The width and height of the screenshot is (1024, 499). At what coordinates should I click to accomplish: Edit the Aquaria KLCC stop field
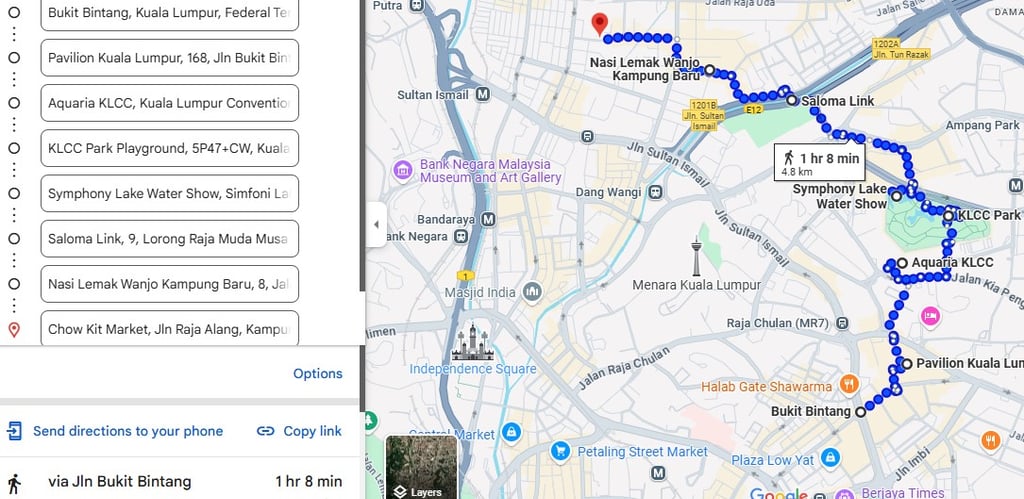coord(169,103)
